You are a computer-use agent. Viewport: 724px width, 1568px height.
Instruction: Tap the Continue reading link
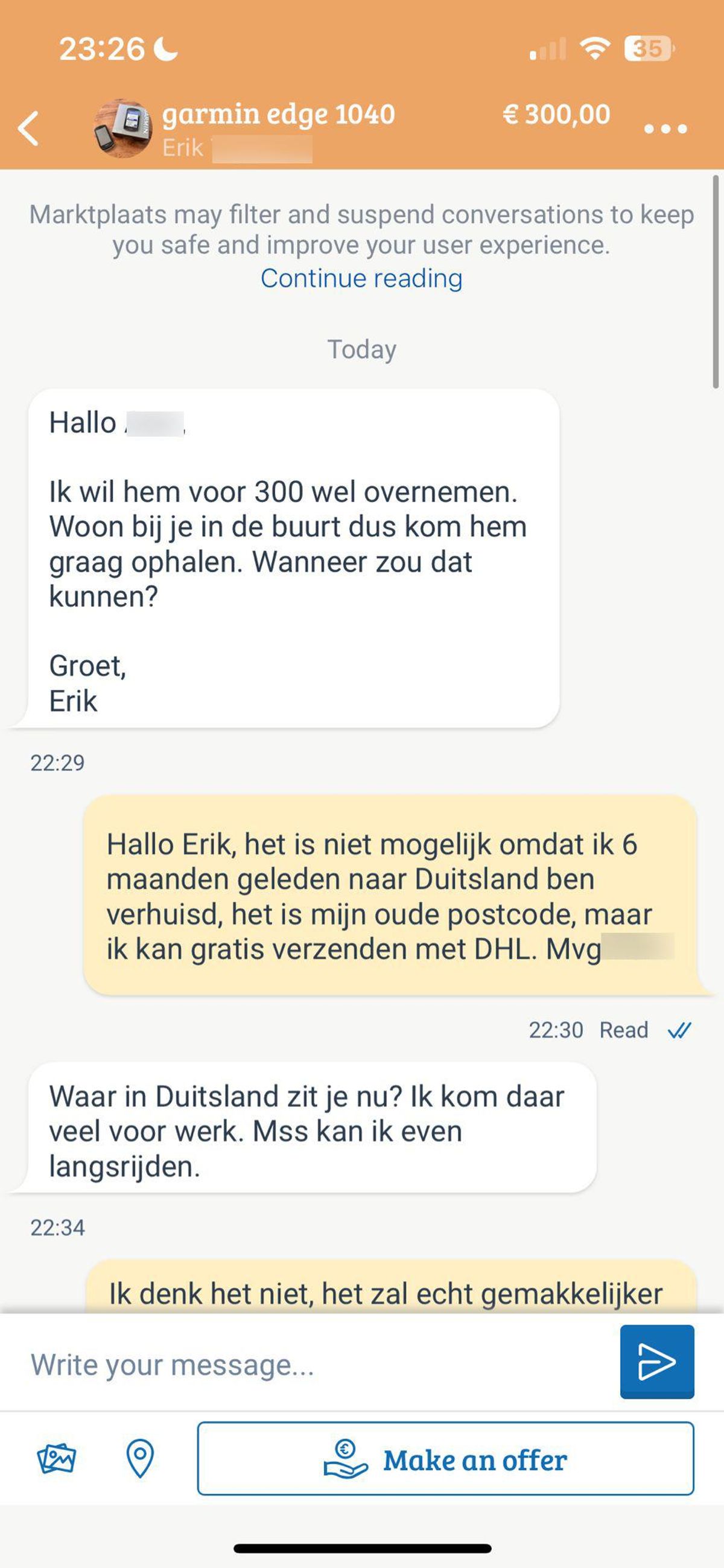pyautogui.click(x=361, y=278)
